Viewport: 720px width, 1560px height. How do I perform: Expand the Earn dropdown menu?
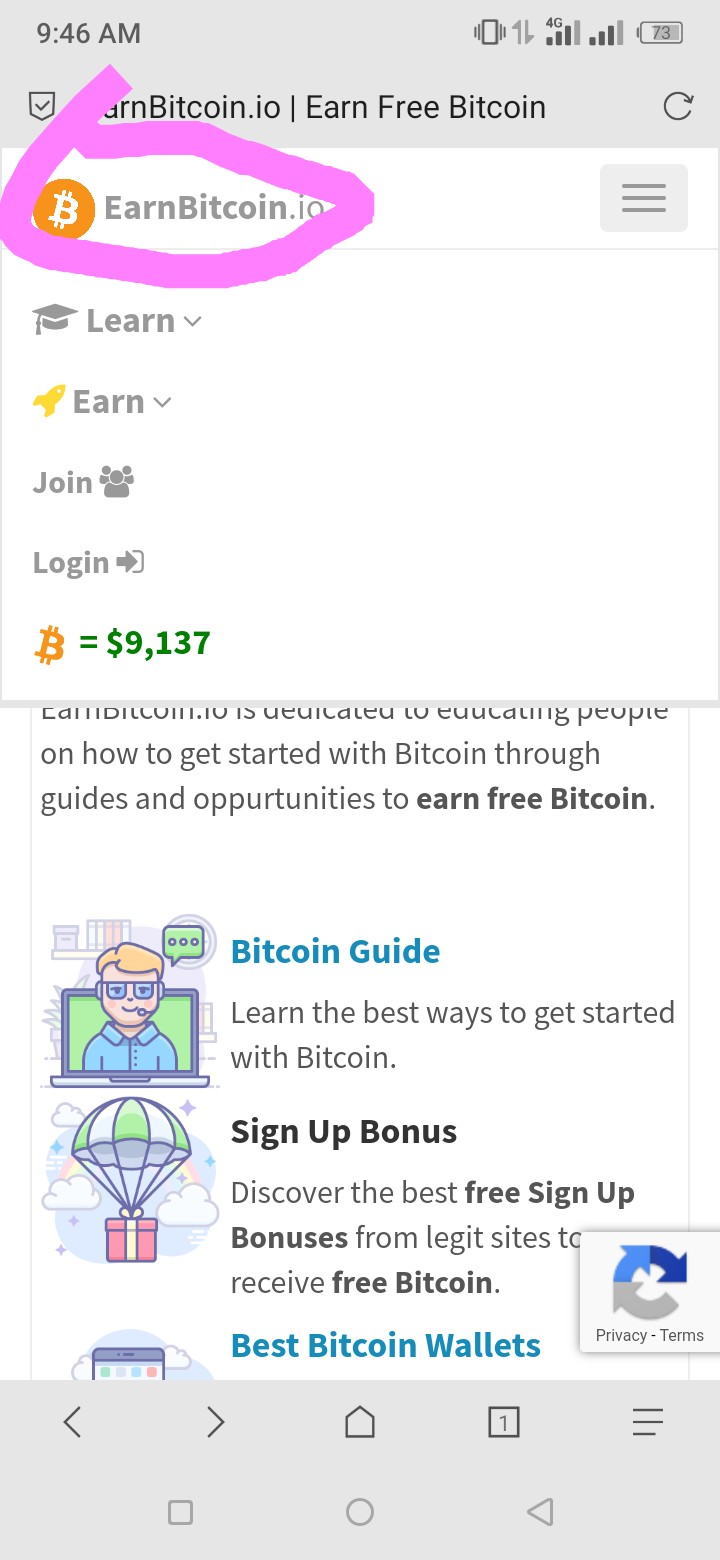[103, 402]
